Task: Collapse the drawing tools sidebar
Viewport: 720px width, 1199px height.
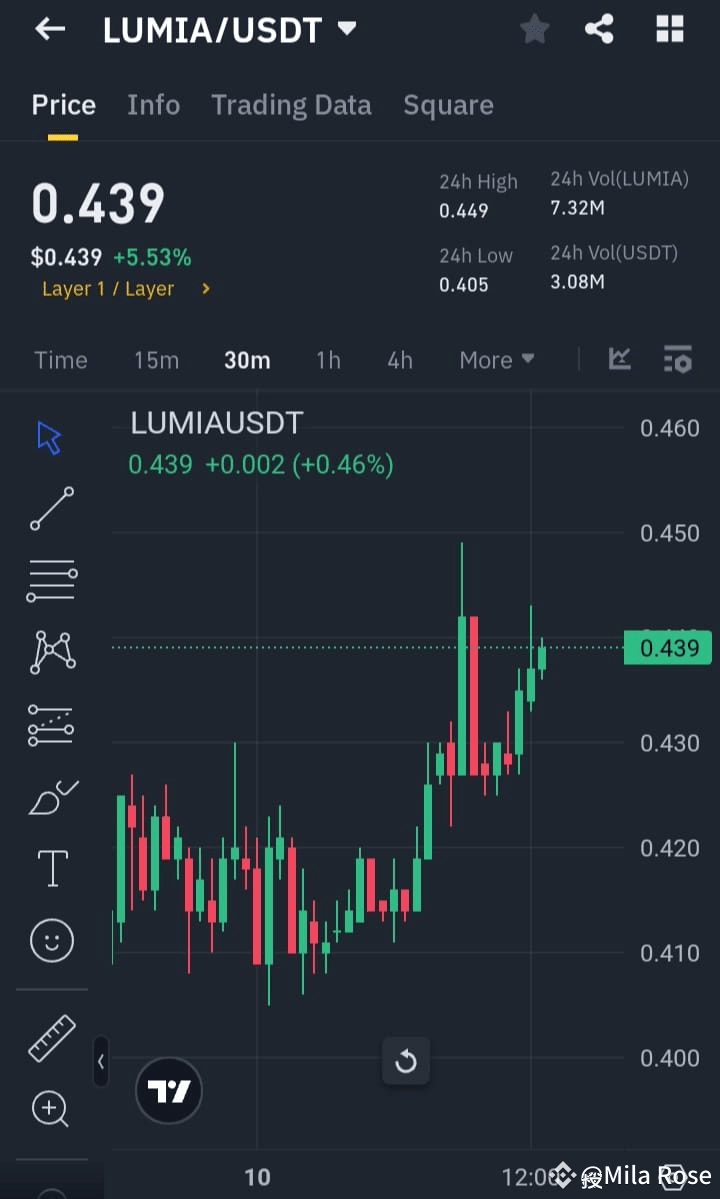Action: (x=100, y=1063)
